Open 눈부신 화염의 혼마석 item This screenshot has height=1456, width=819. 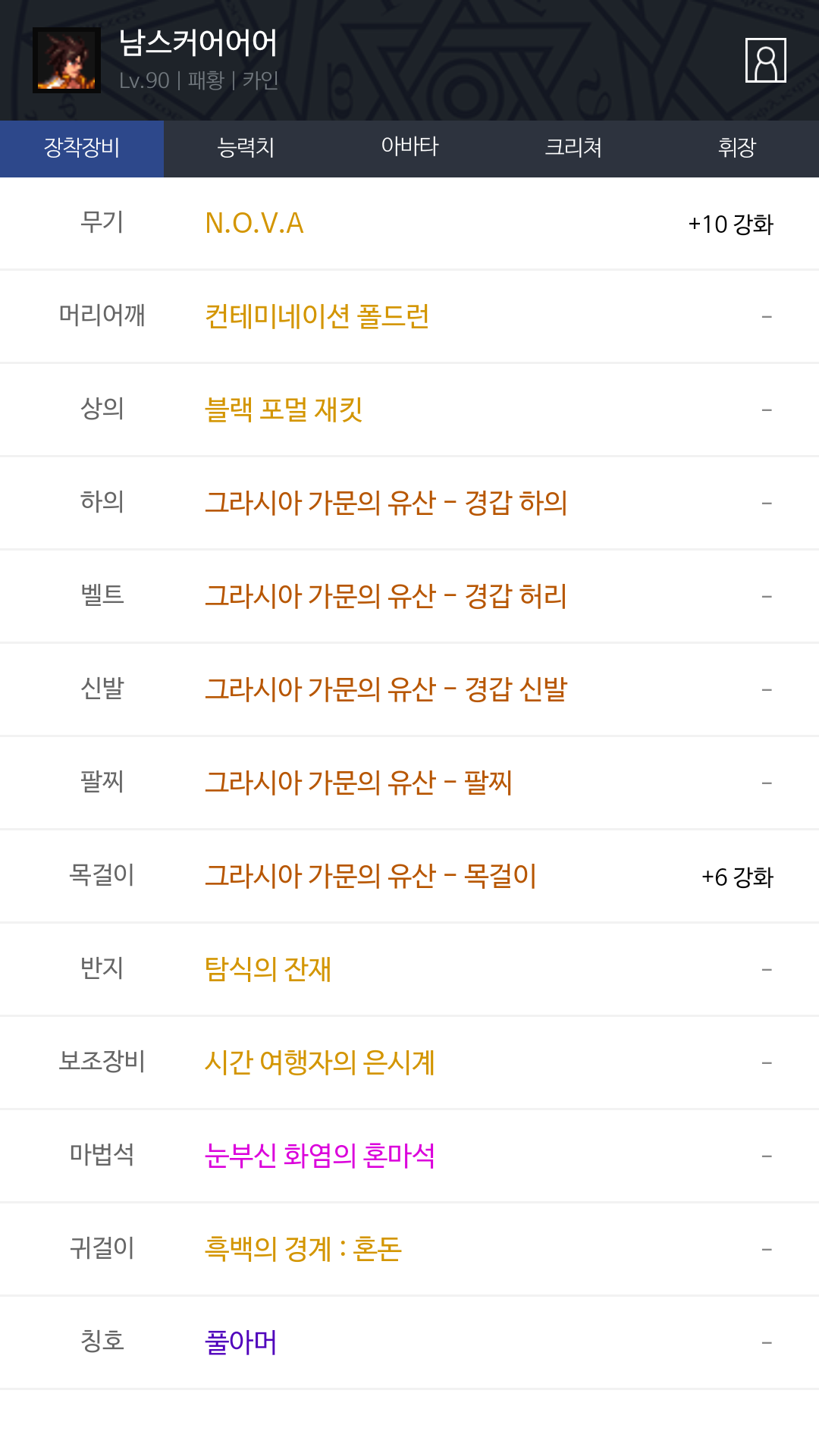pos(319,1156)
